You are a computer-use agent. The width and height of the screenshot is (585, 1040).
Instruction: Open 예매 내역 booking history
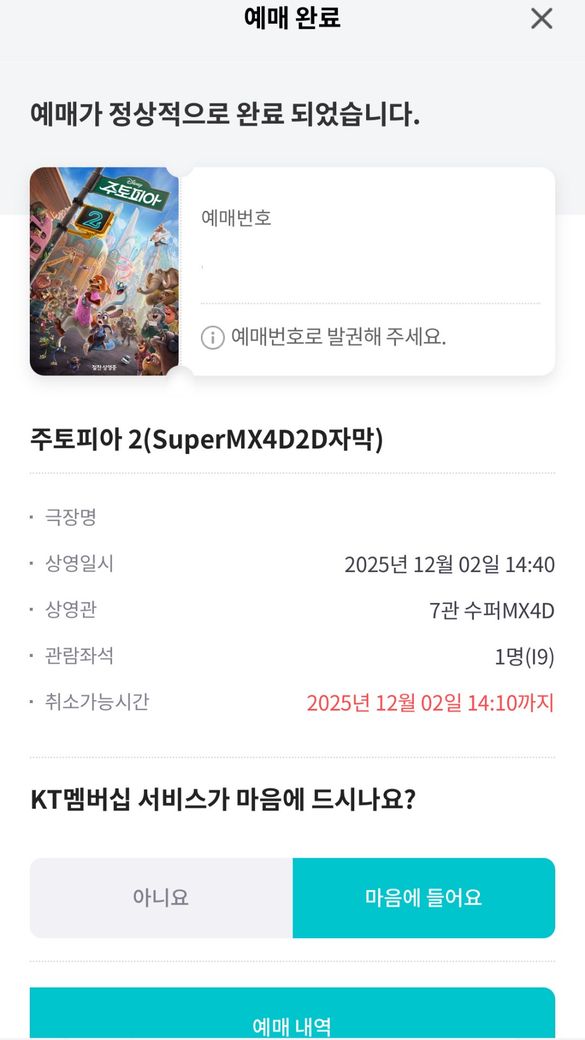[292, 1013]
